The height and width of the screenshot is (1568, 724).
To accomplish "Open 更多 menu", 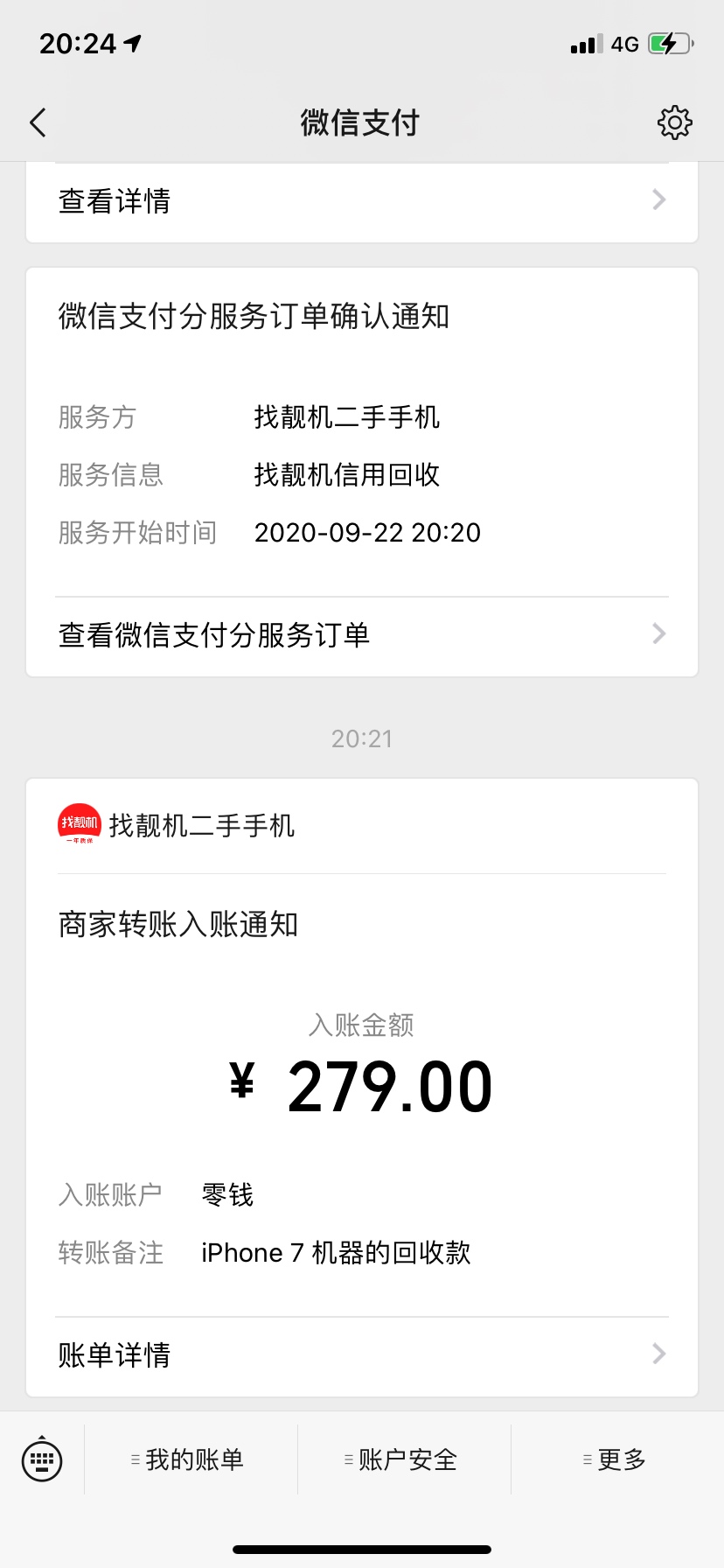I will tap(617, 1459).
